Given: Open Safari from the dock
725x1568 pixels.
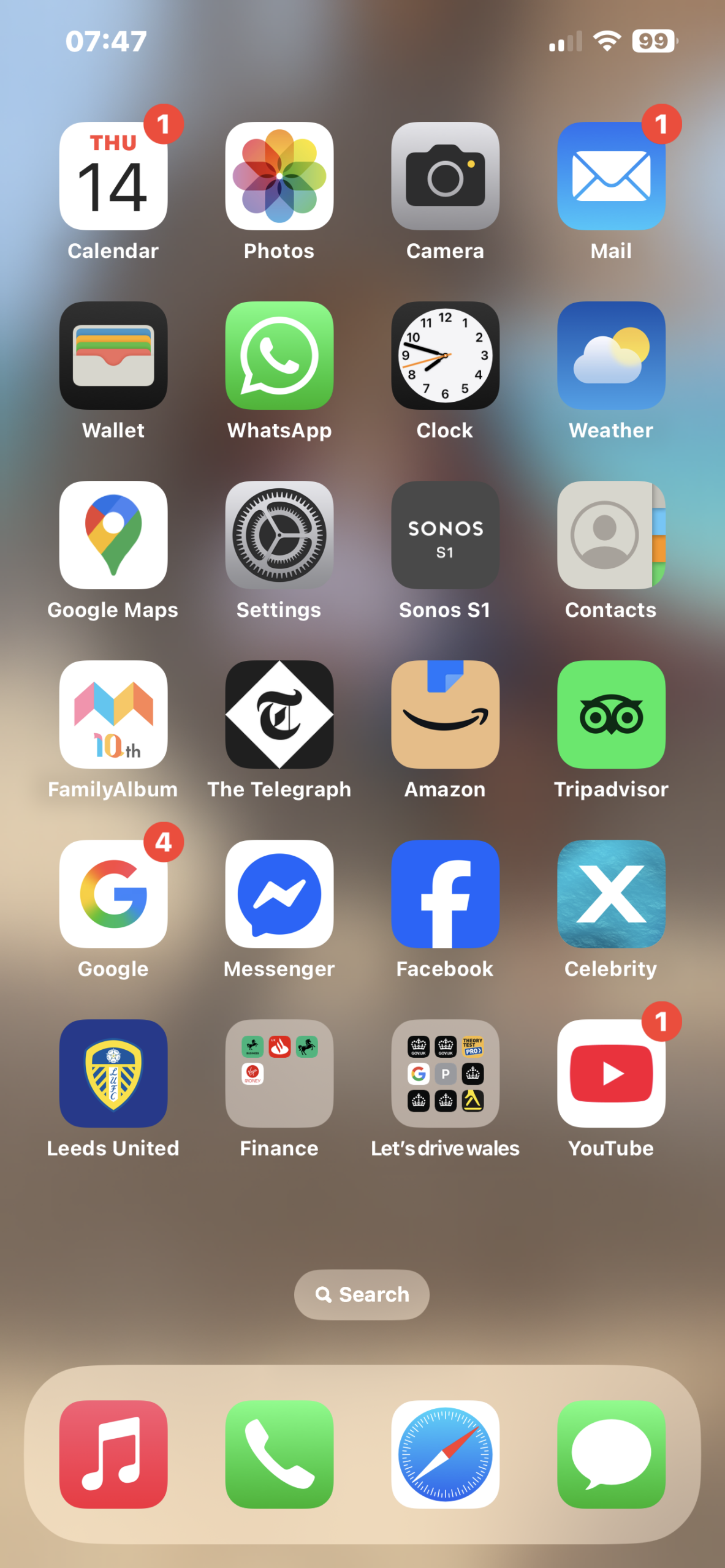Looking at the screenshot, I should click(x=446, y=1454).
